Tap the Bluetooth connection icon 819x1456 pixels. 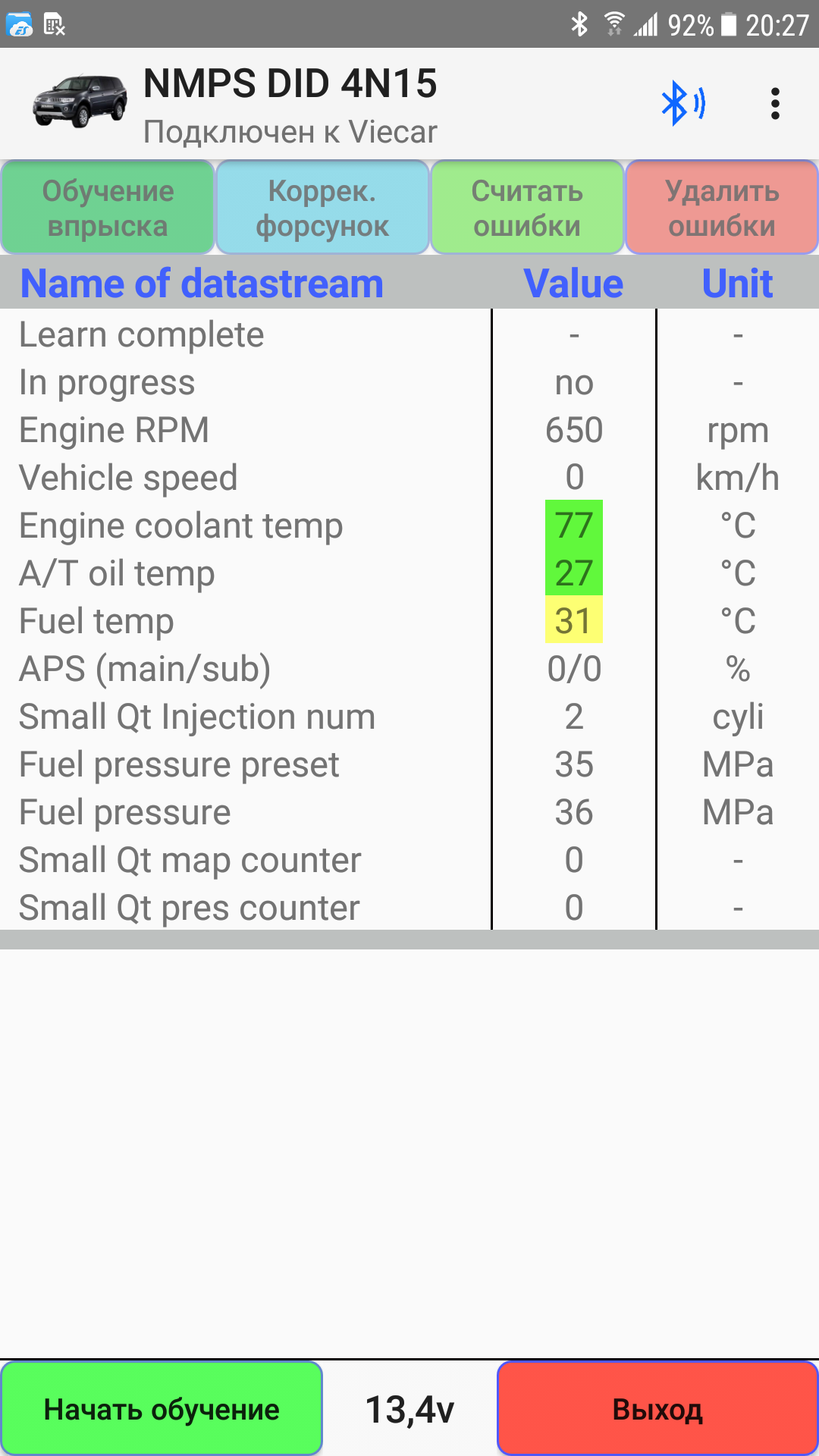(x=682, y=104)
